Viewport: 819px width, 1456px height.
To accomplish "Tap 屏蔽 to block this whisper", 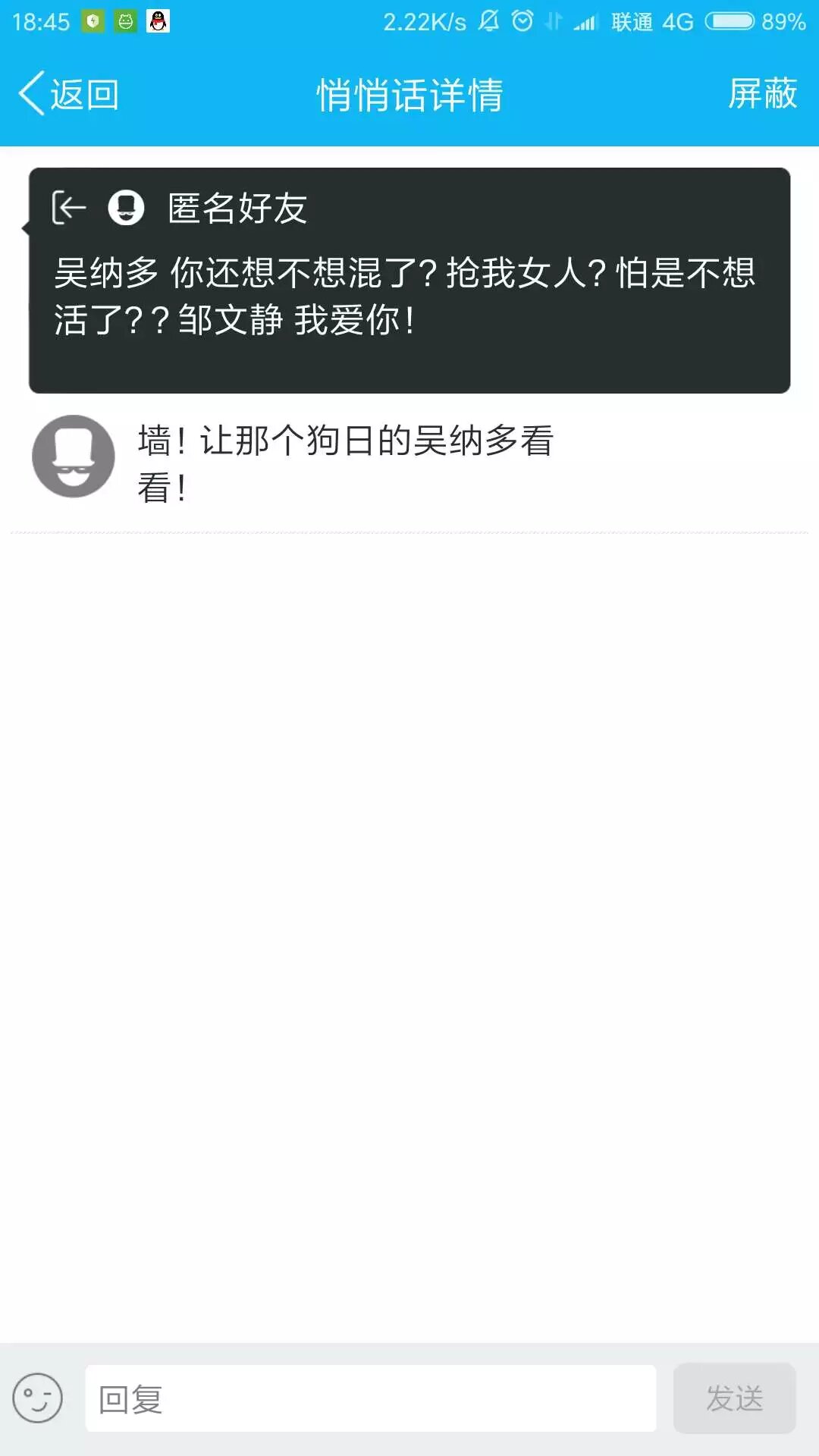I will click(762, 94).
